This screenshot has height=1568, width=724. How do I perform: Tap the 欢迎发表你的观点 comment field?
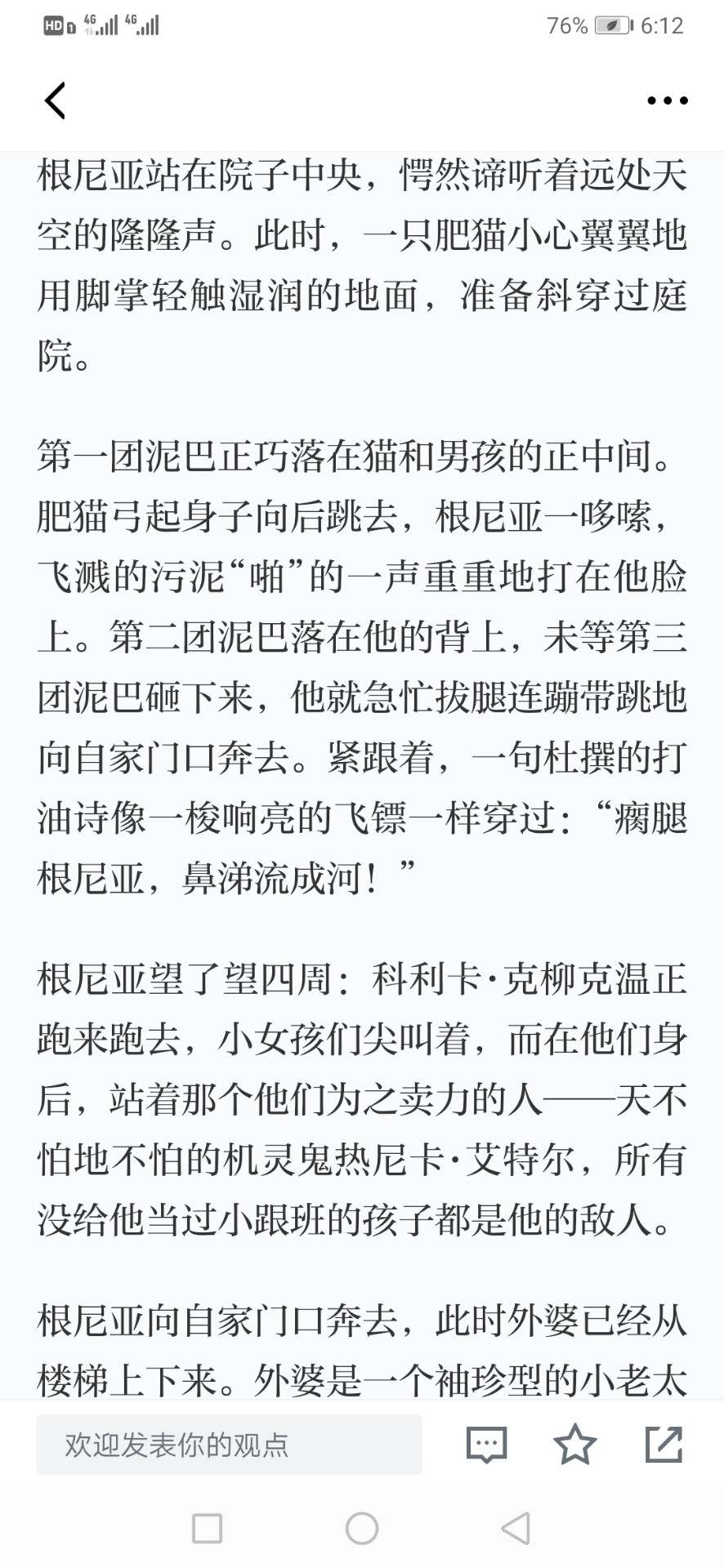(x=229, y=1445)
